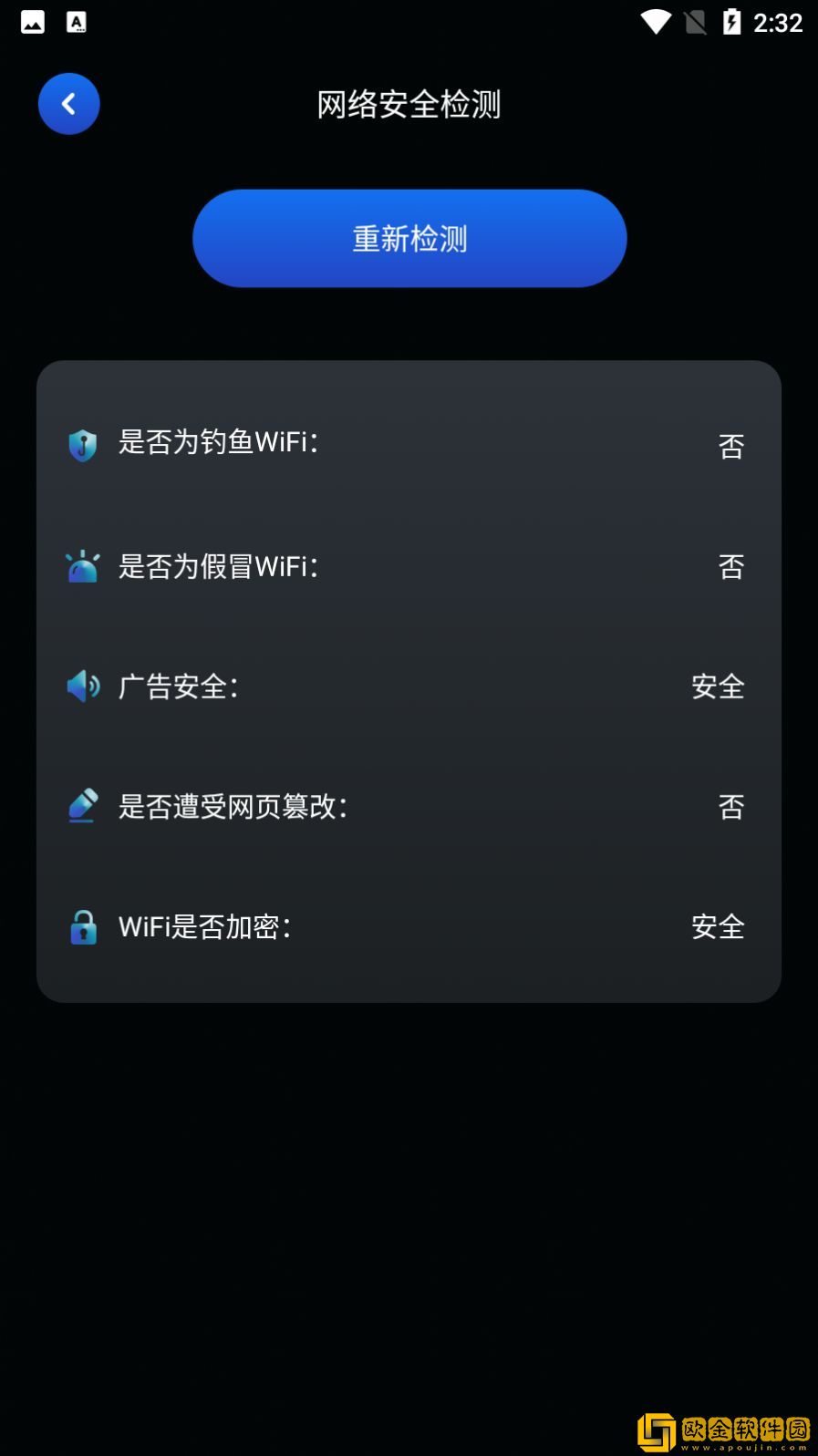
Task: Select the padlock icon next to WiFi加密
Action: [82, 927]
